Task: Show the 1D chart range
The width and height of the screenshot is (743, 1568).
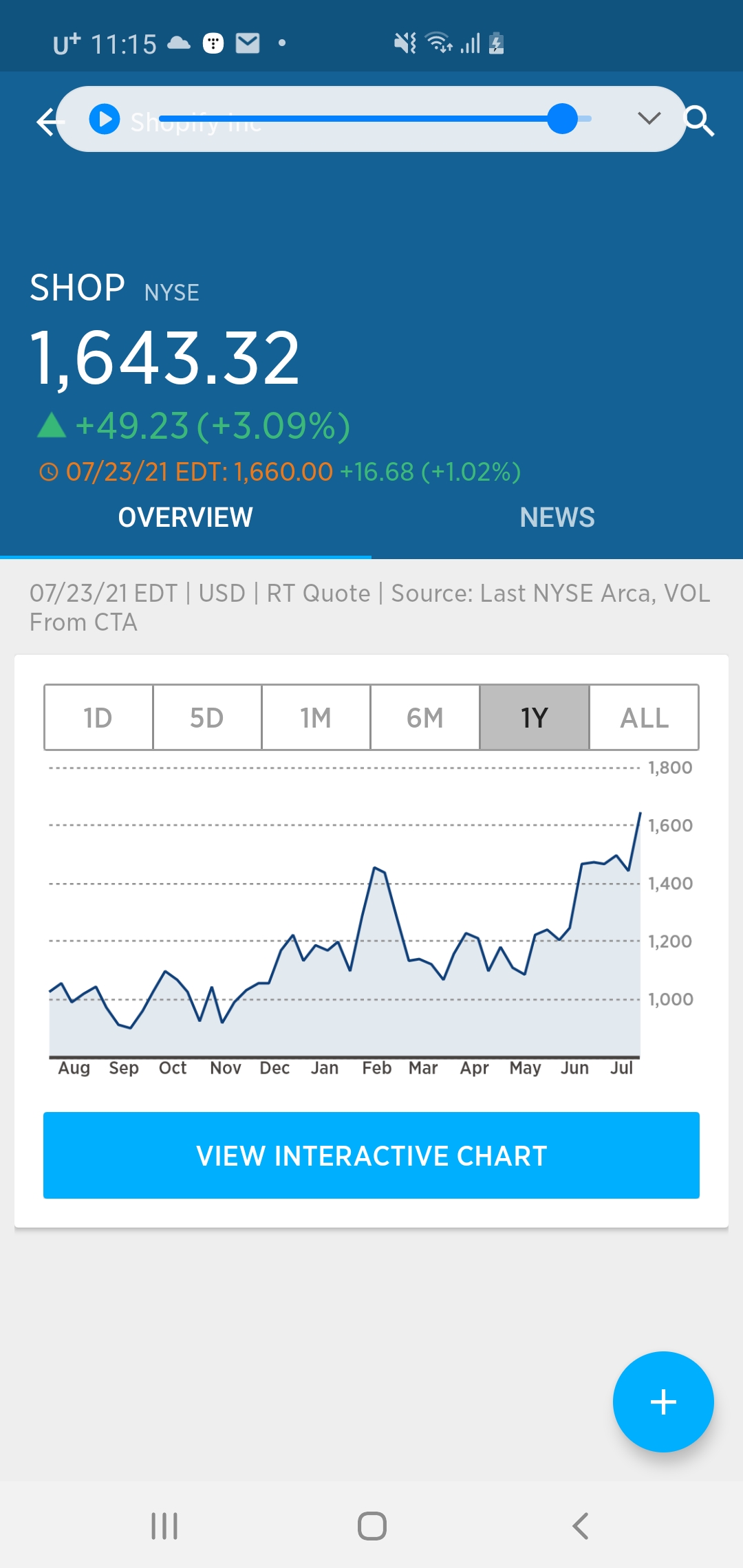Action: click(x=98, y=717)
